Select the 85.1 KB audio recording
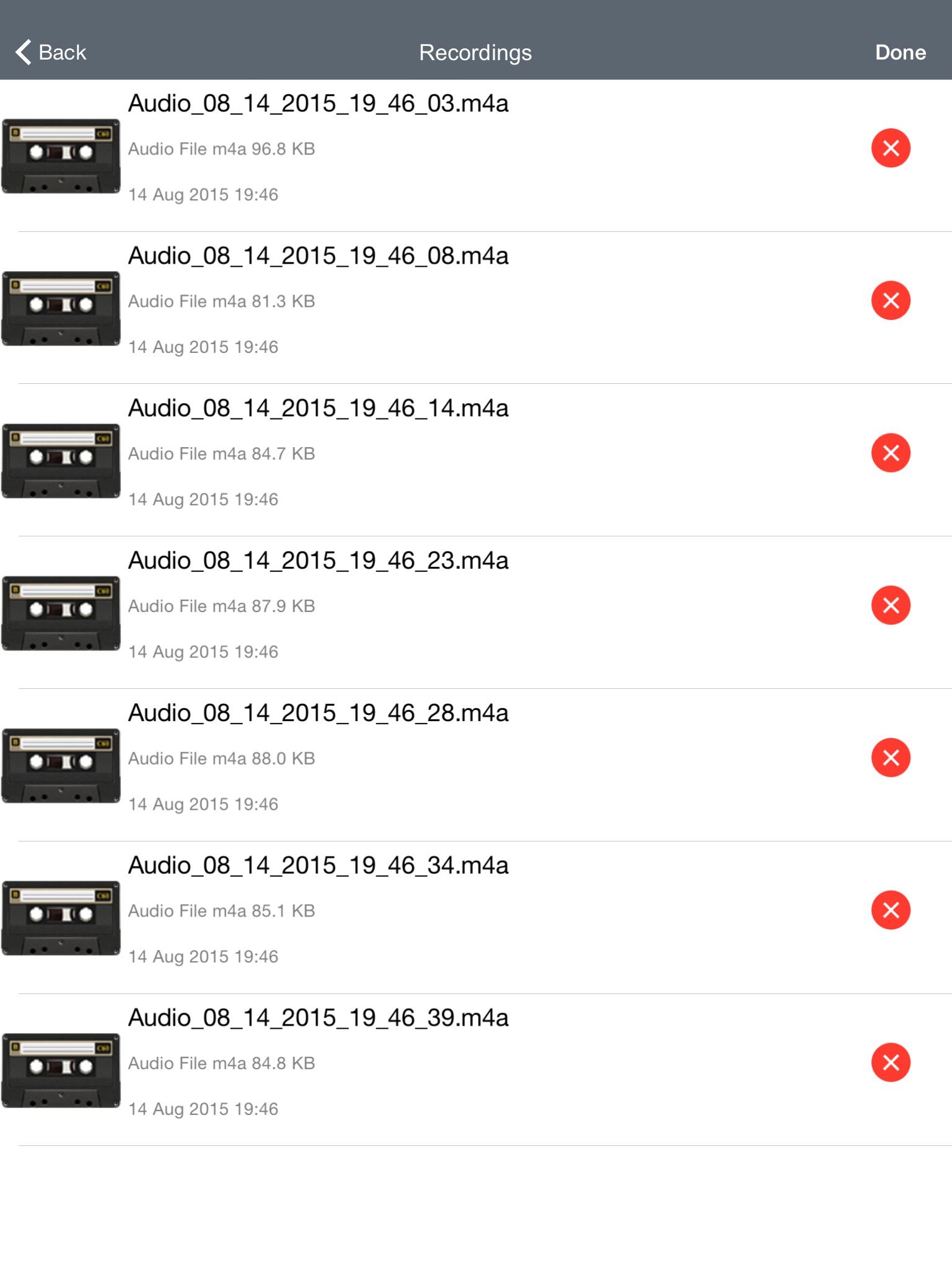 [318, 866]
